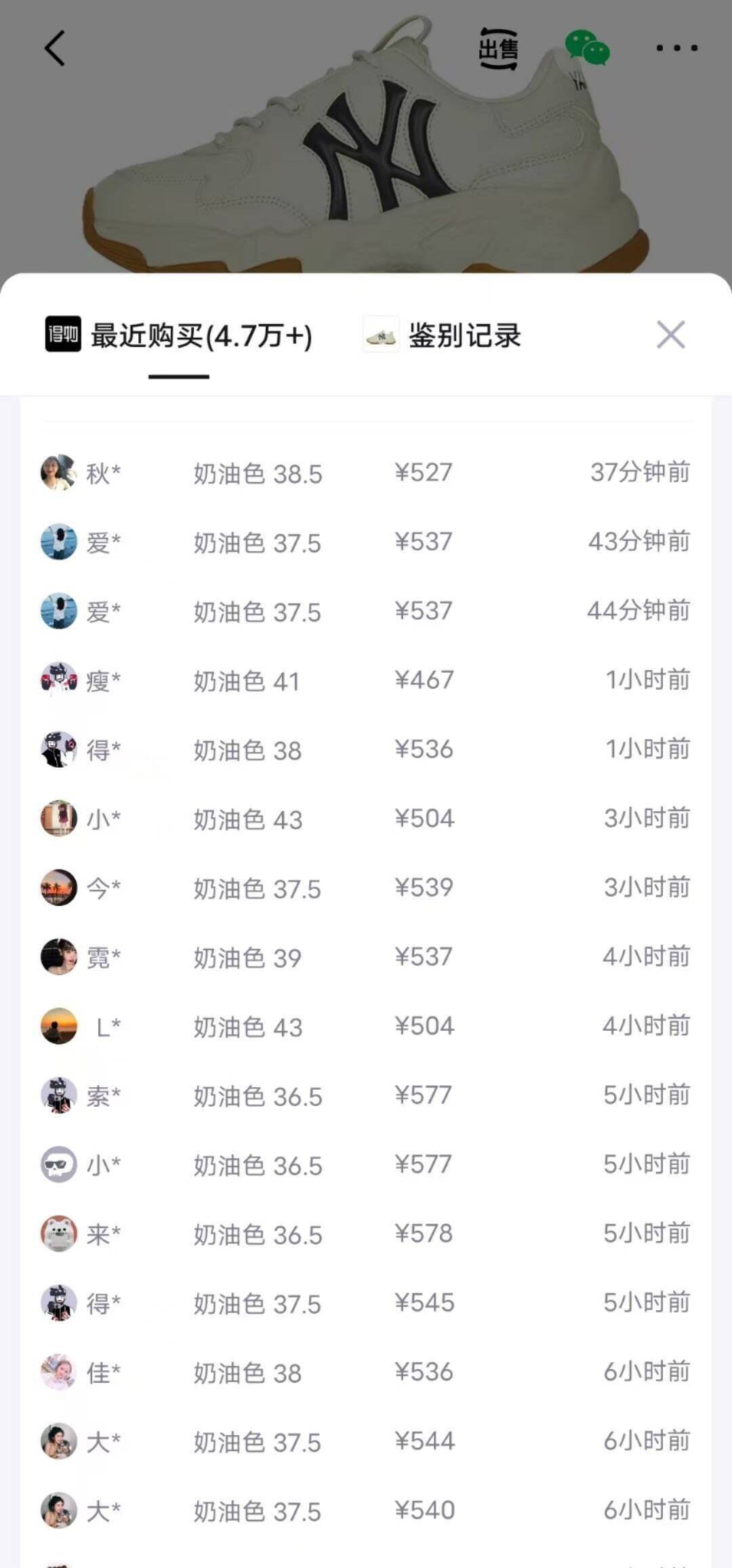
Task: Switch to the 鉴别记录 tab
Action: click(443, 335)
